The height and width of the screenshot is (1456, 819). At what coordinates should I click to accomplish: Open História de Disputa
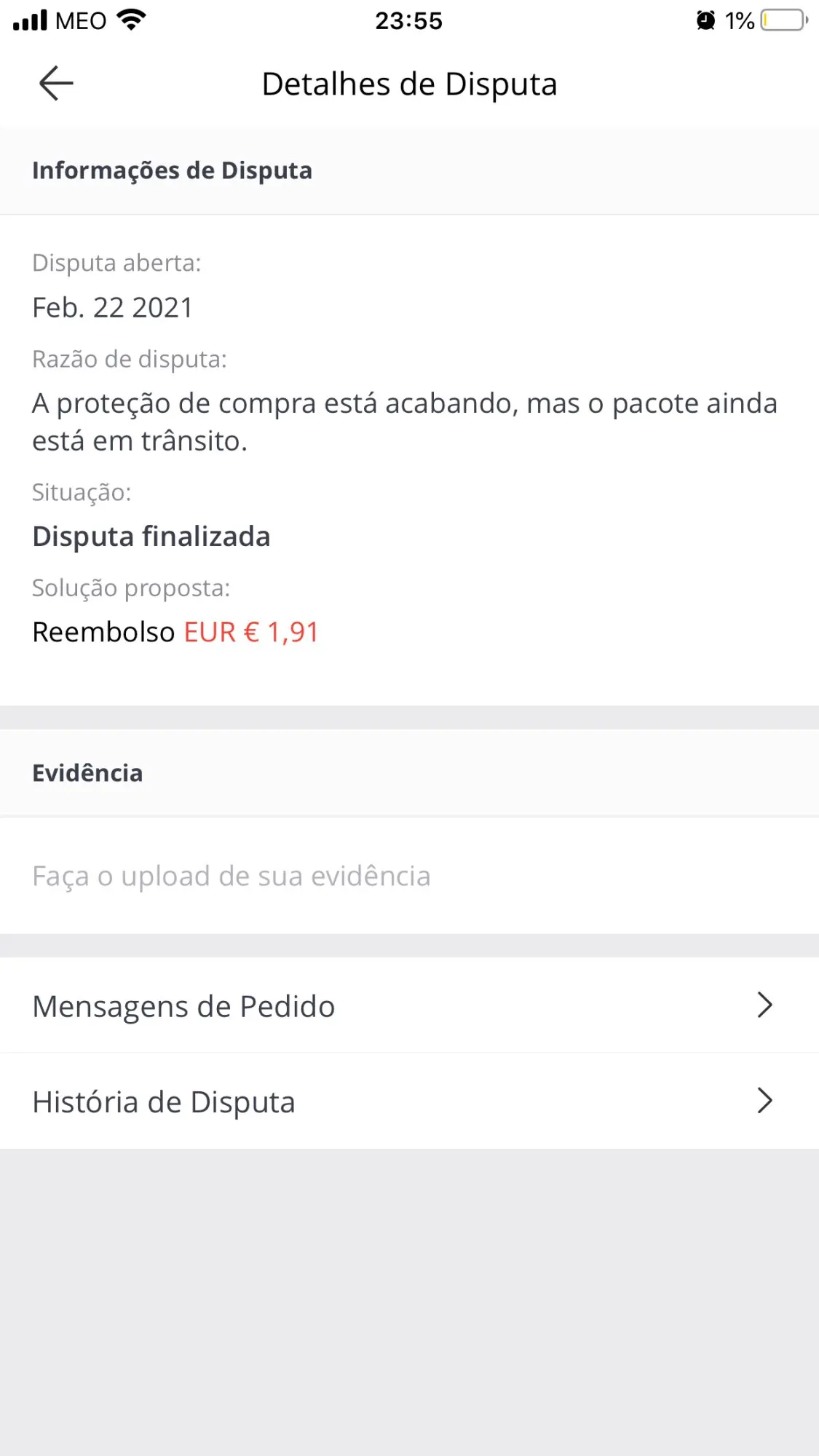click(x=409, y=1101)
